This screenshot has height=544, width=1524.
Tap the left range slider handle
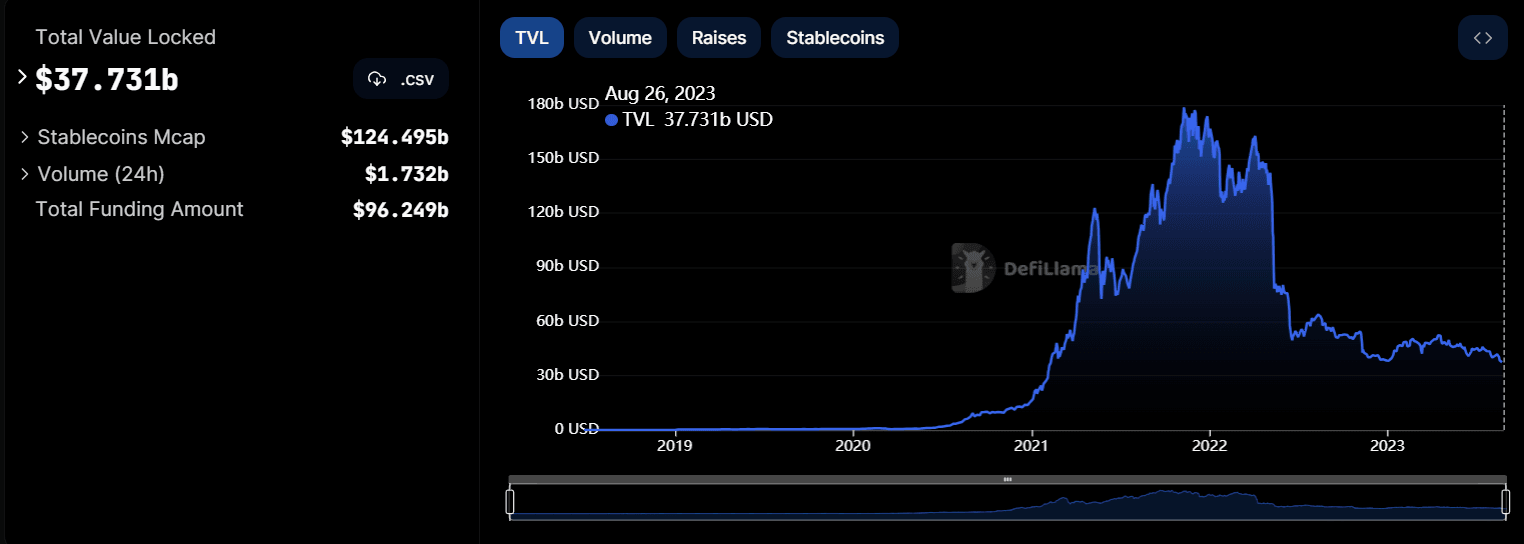[510, 501]
